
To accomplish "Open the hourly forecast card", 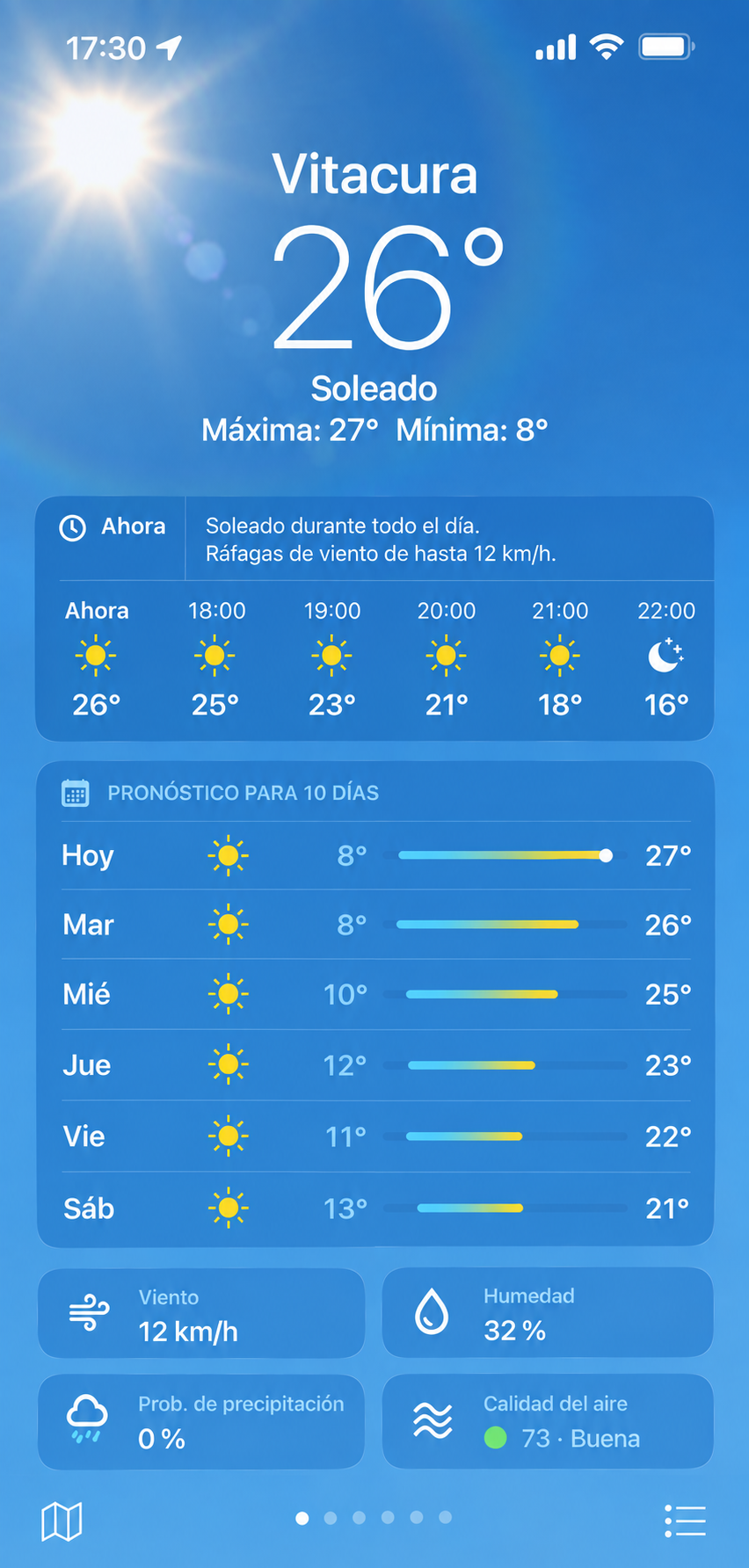I will coord(374,619).
